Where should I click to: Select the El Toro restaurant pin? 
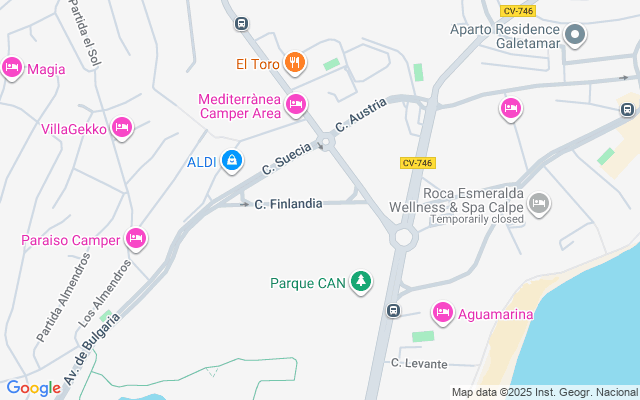click(294, 63)
